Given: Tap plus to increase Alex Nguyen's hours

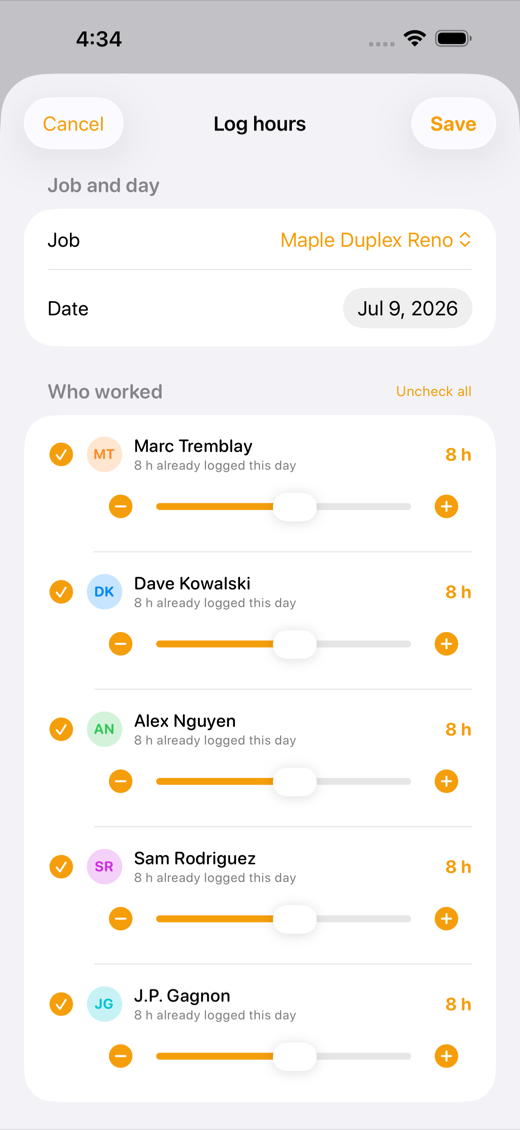Looking at the screenshot, I should tap(447, 781).
